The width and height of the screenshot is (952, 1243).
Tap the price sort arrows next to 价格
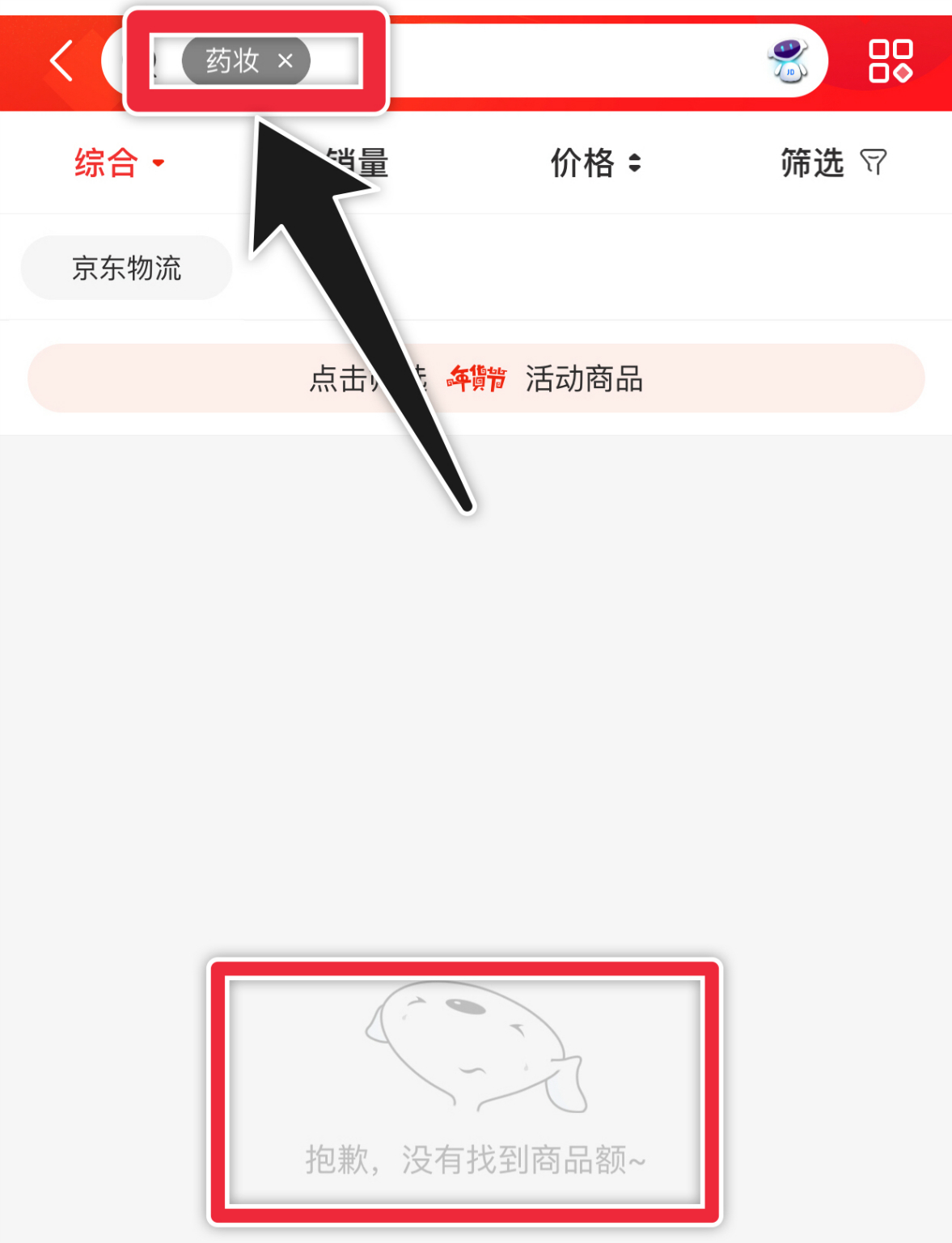click(x=634, y=163)
